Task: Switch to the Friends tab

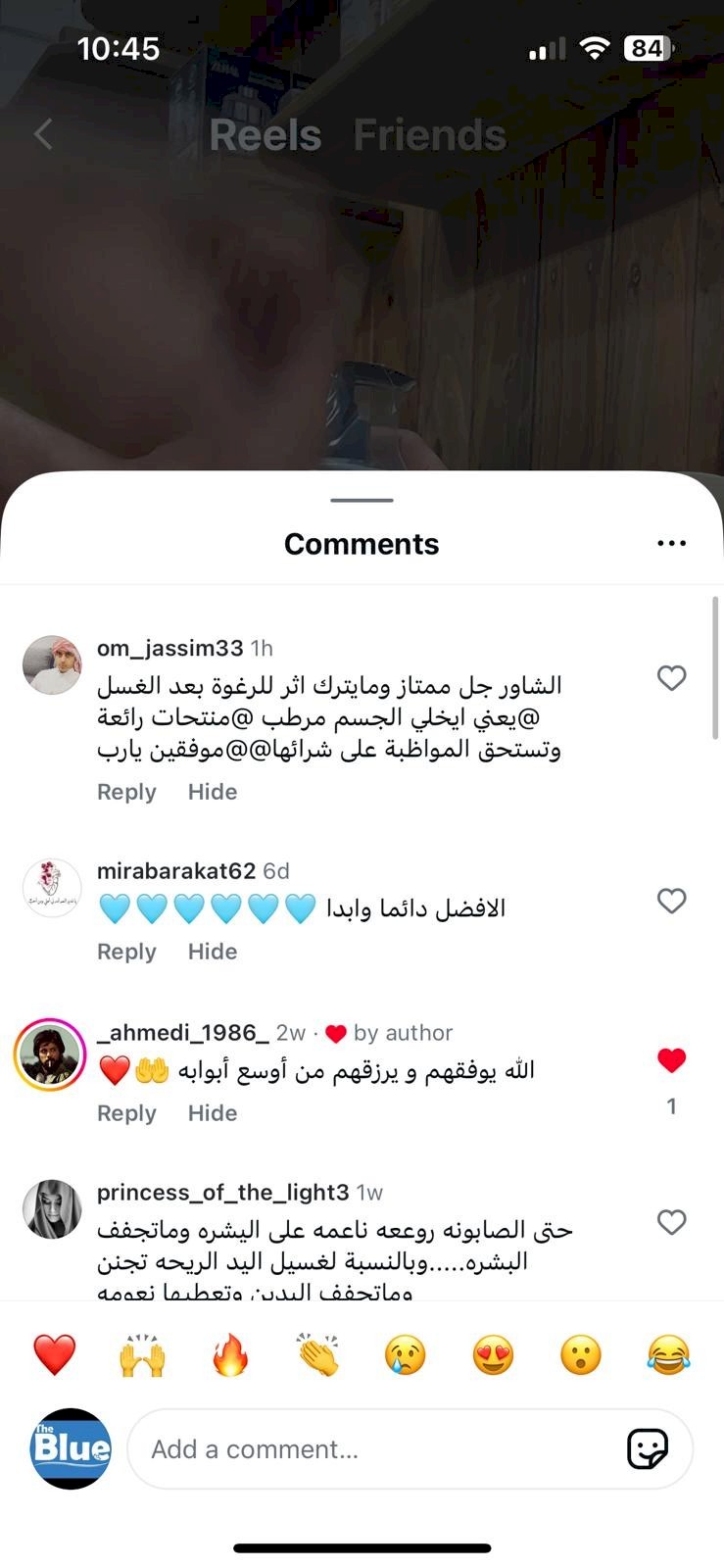Action: (x=429, y=135)
